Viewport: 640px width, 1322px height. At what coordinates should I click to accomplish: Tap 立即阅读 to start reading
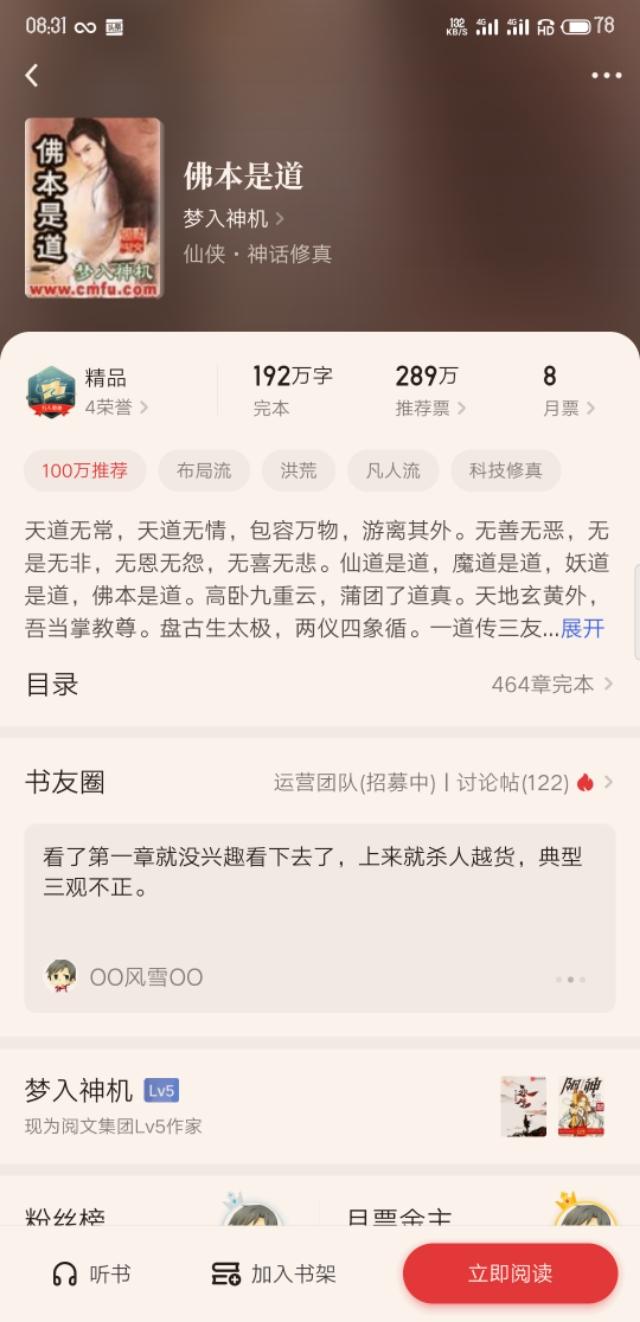coord(510,1274)
